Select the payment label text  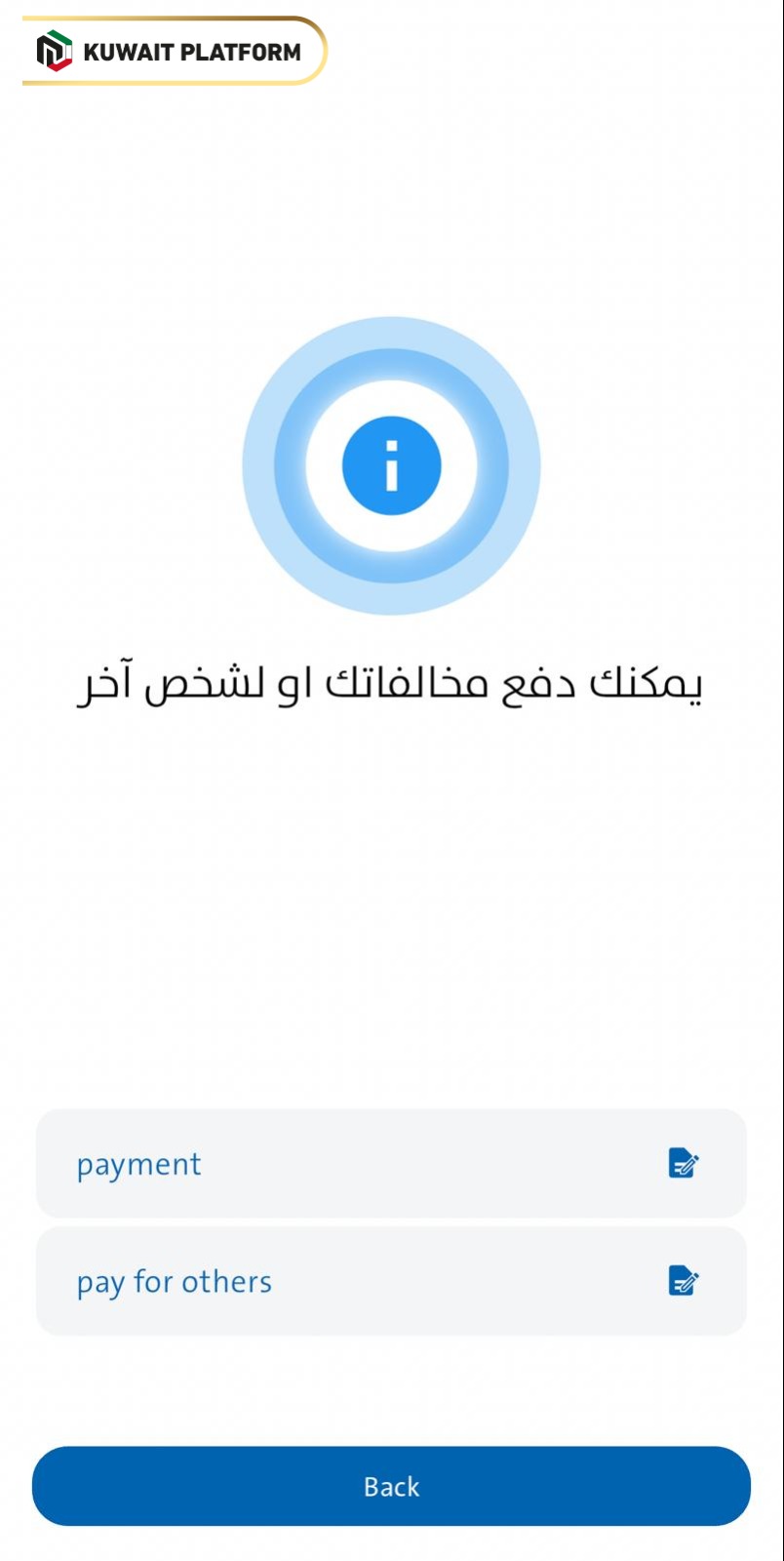(x=138, y=1163)
